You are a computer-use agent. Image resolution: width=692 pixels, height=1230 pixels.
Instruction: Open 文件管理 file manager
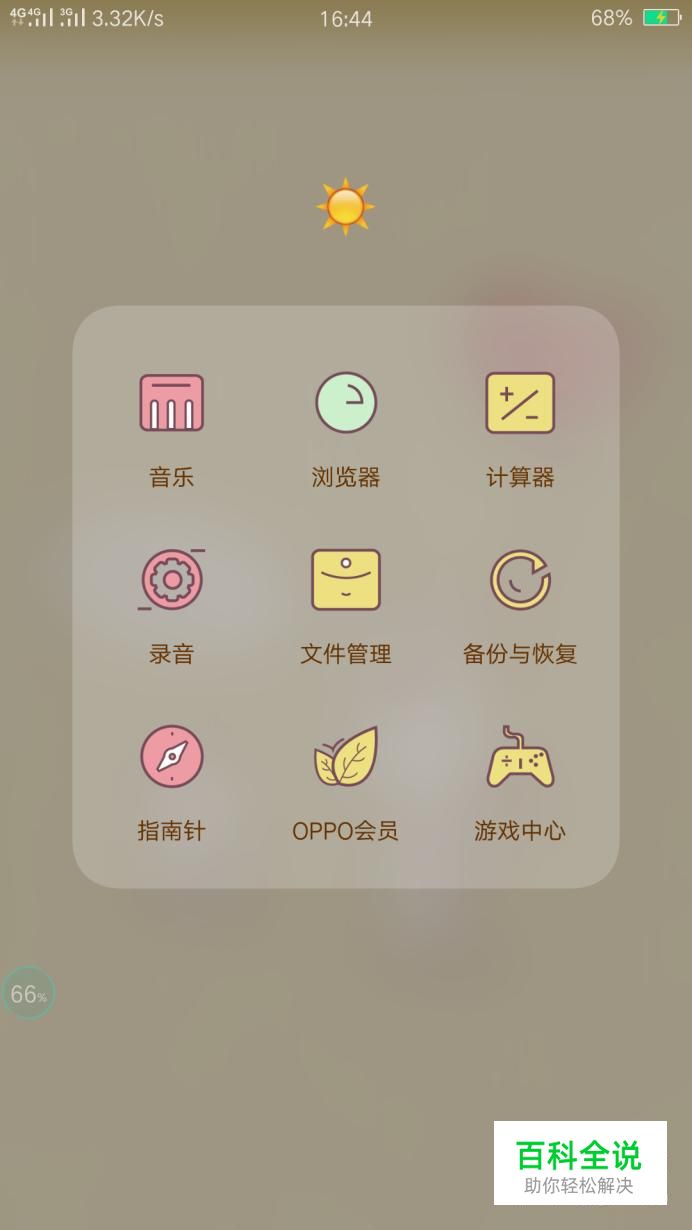click(346, 580)
